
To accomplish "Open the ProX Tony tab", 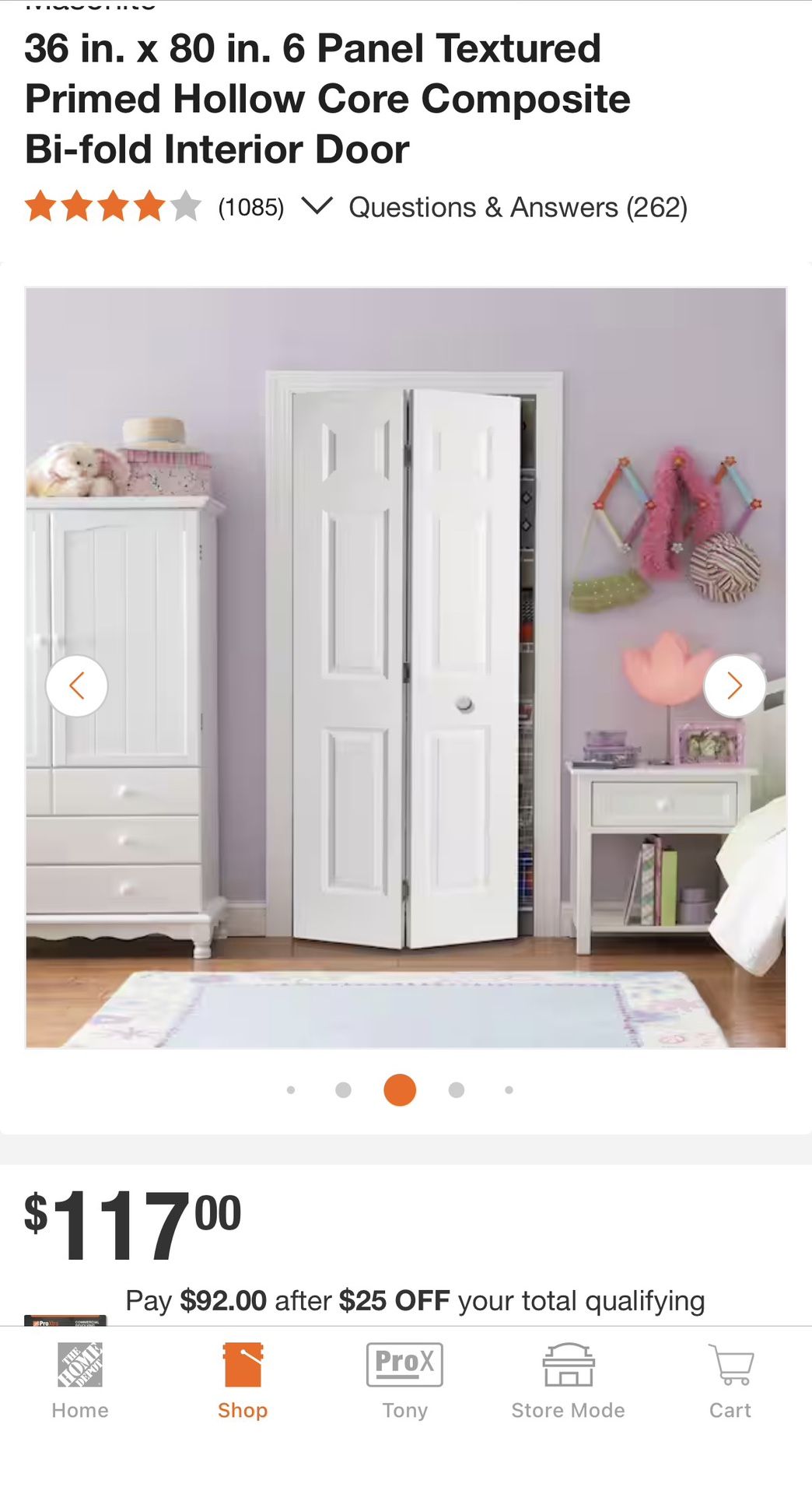I will point(405,1380).
